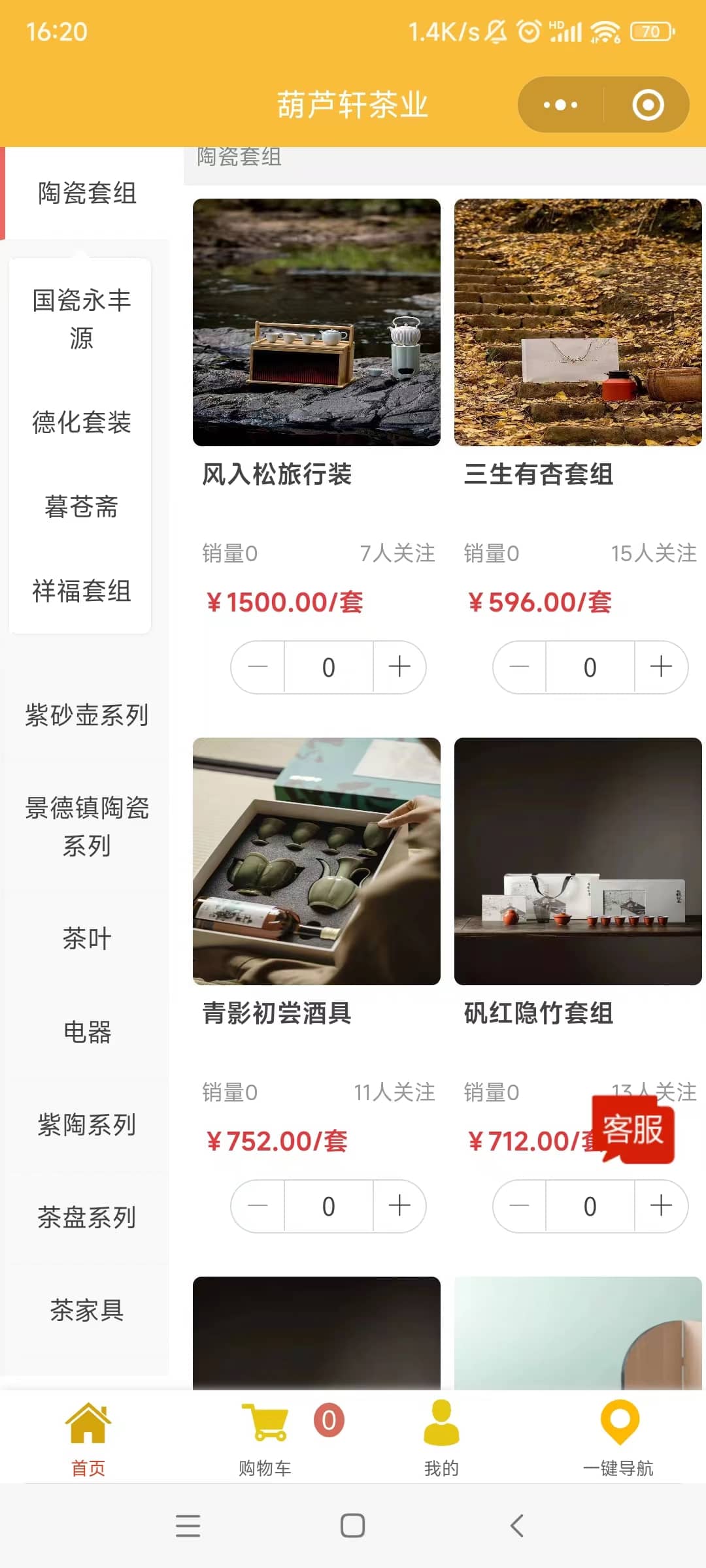This screenshot has width=706, height=1568.
Task: Open the mini-program more options menu
Action: [560, 105]
